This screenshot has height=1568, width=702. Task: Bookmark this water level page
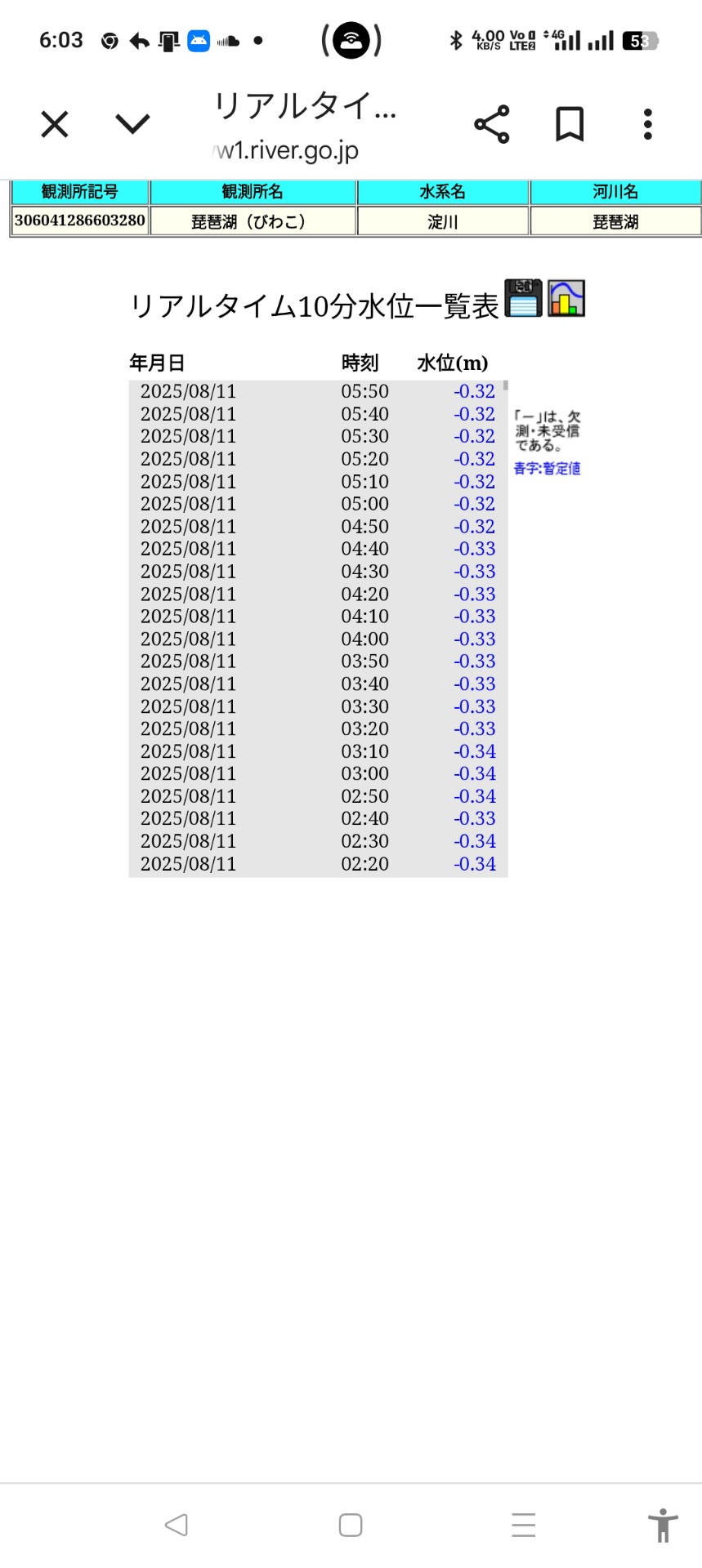(x=570, y=124)
